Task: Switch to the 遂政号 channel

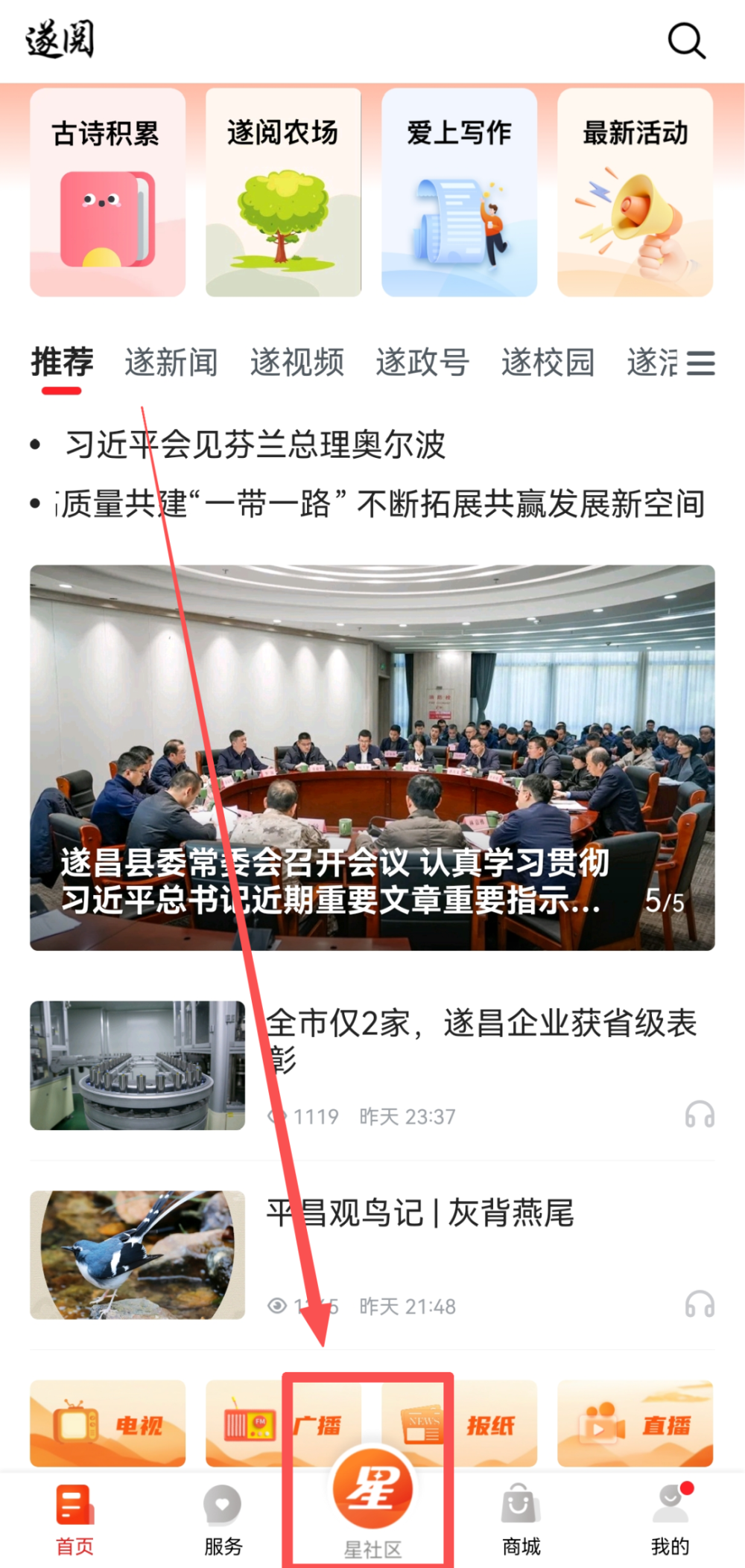Action: (422, 363)
